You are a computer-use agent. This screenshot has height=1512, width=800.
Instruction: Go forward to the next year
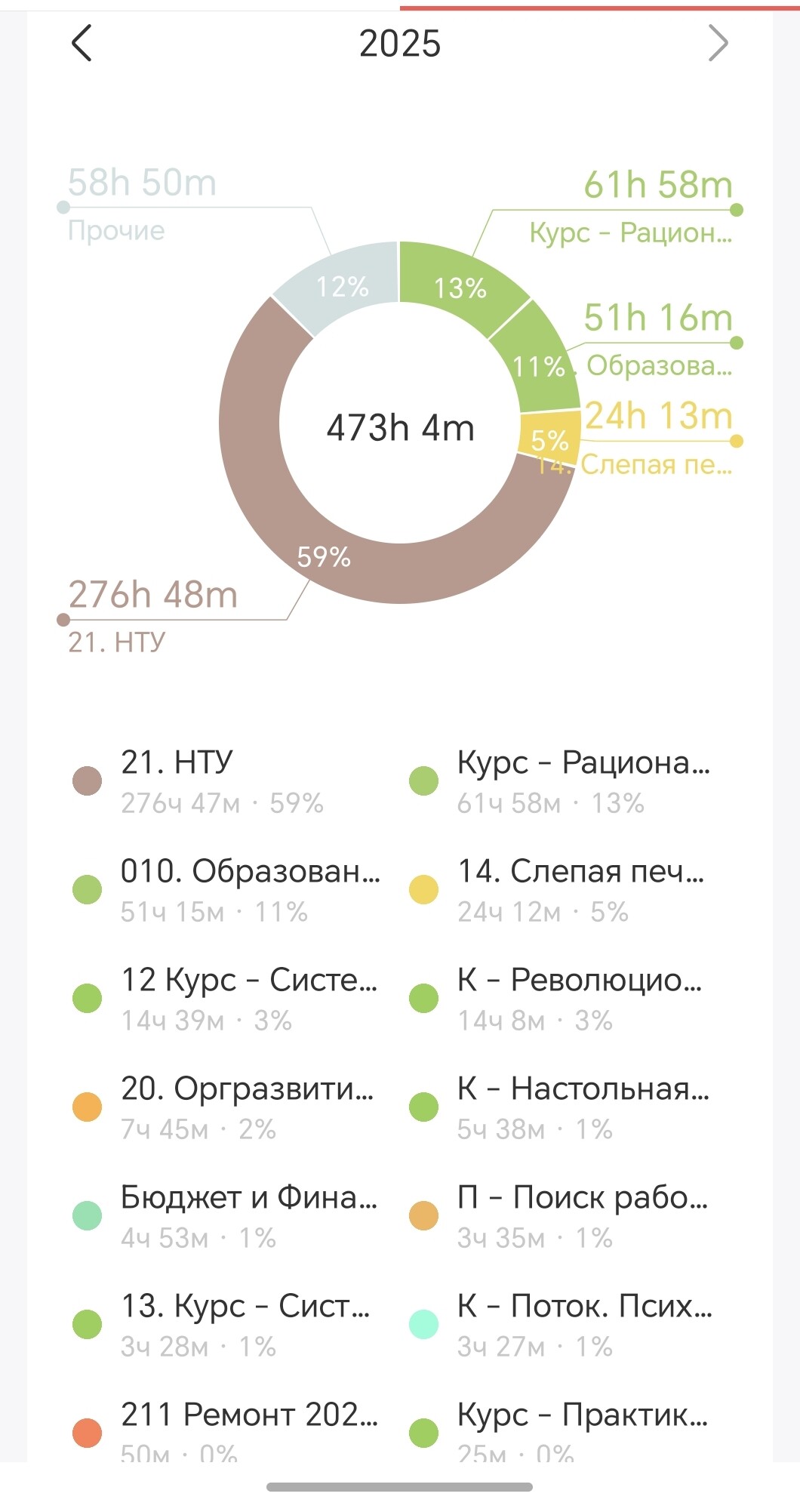pyautogui.click(x=718, y=43)
